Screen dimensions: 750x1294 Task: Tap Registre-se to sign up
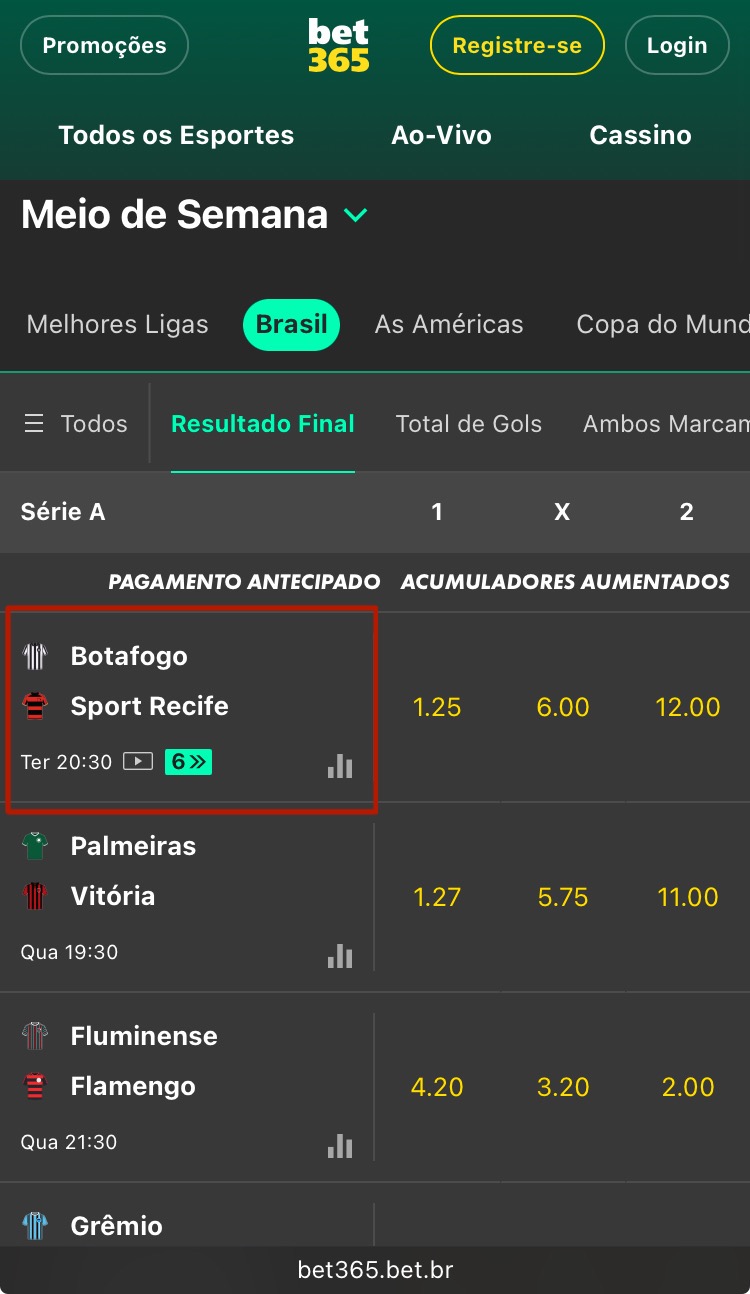(x=517, y=45)
